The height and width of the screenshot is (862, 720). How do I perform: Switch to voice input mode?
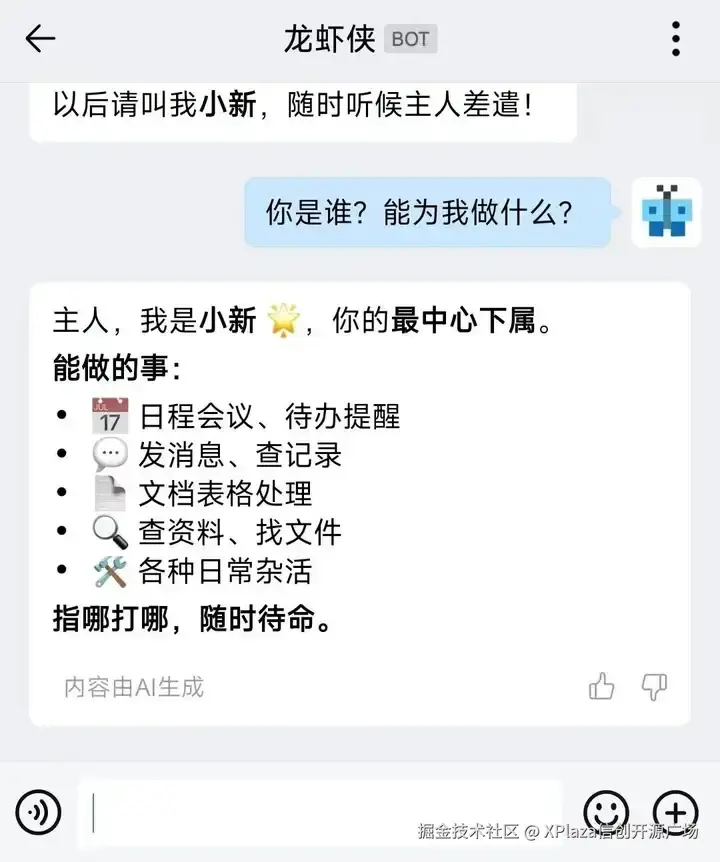point(38,812)
